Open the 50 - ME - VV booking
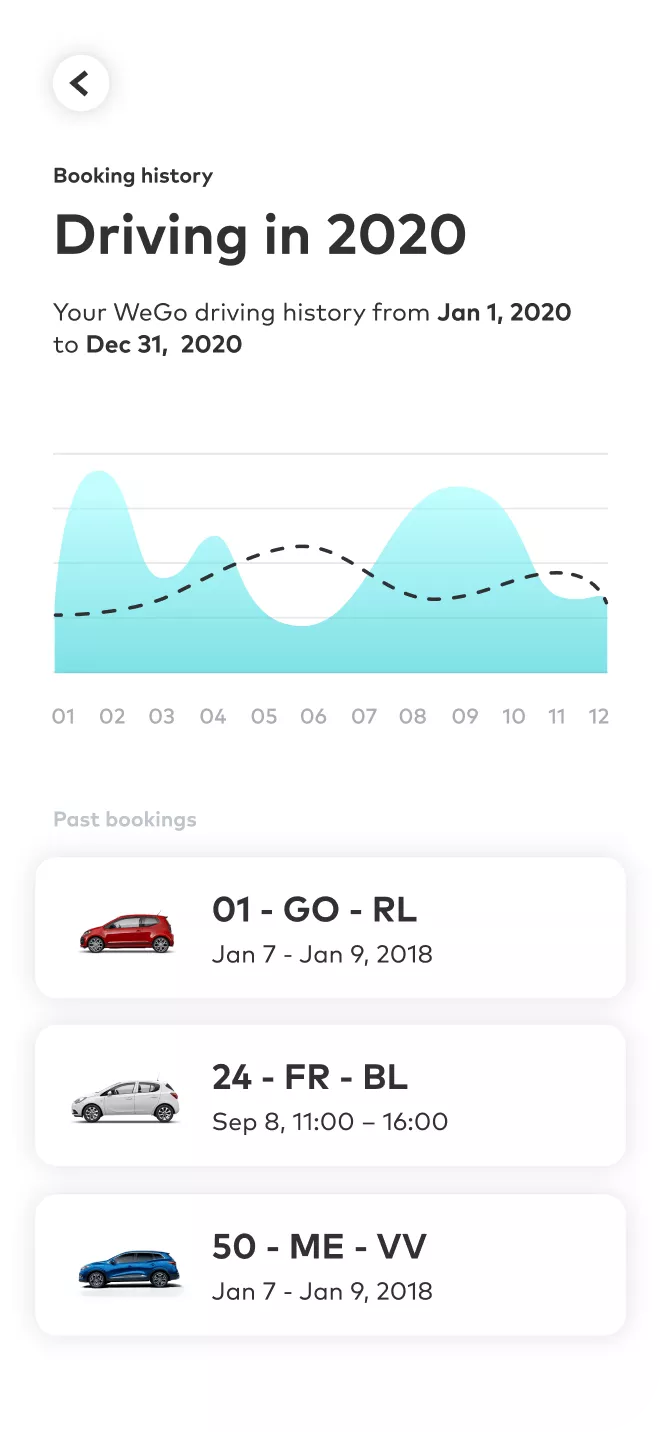 point(330,1265)
